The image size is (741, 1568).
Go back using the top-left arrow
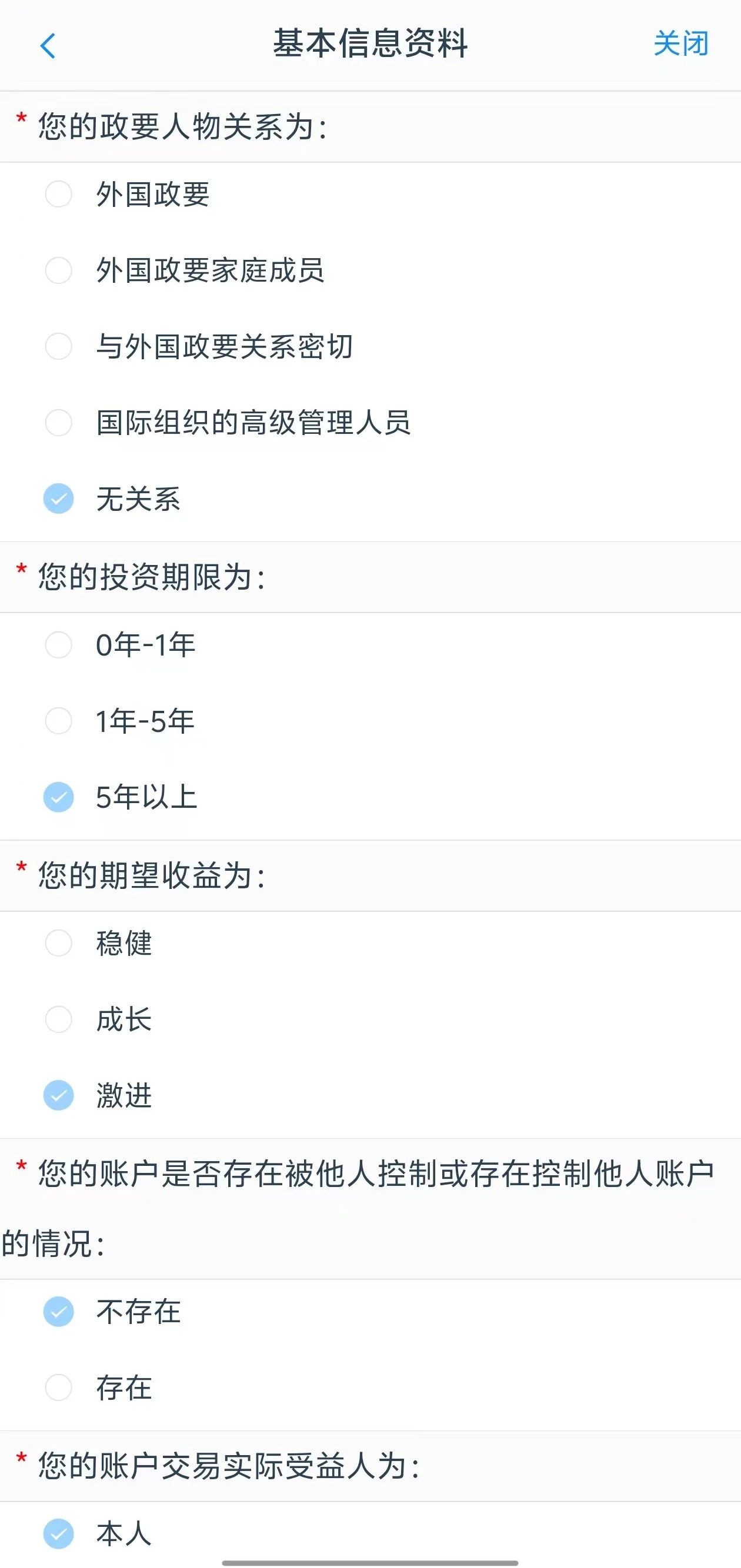48,46
